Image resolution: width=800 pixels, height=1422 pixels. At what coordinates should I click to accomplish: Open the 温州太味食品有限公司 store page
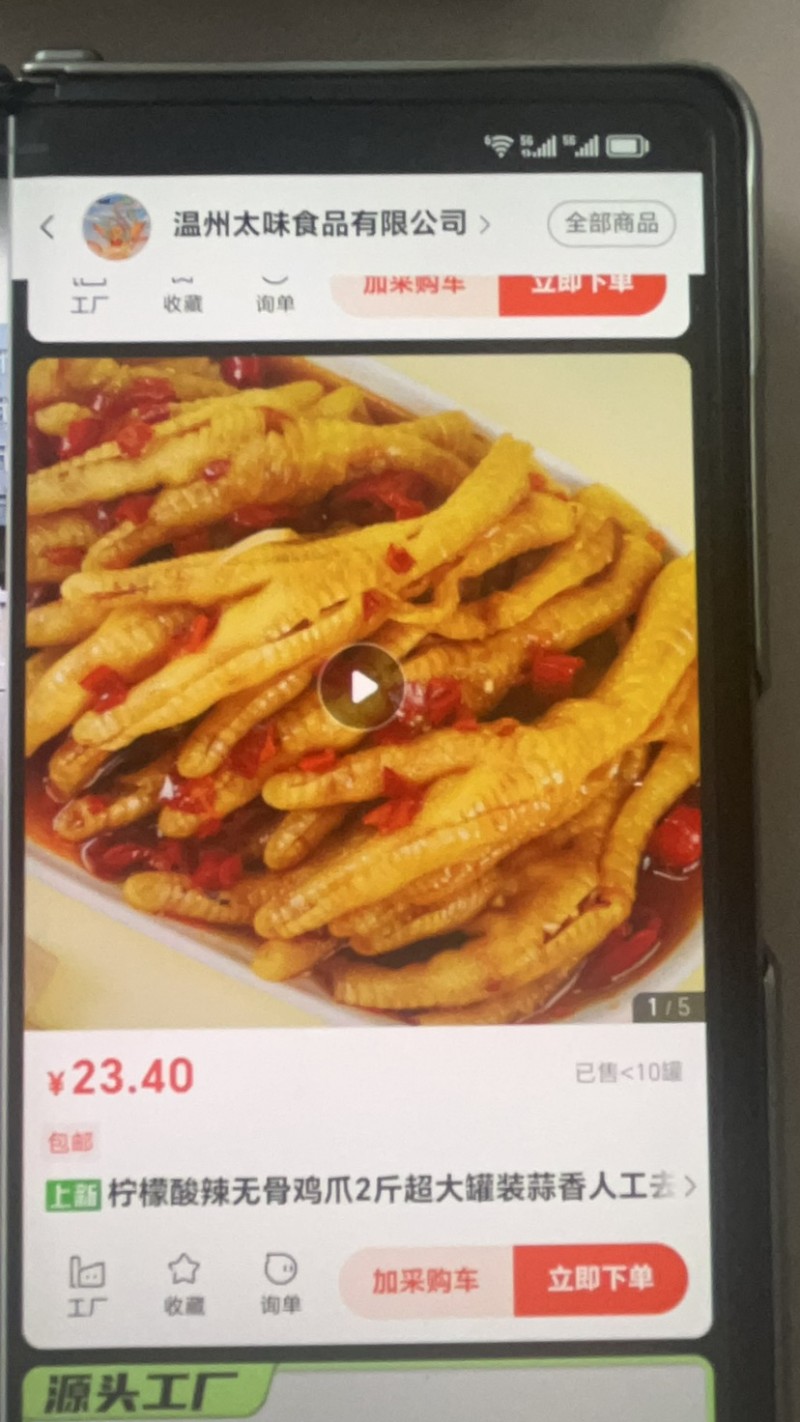320,223
